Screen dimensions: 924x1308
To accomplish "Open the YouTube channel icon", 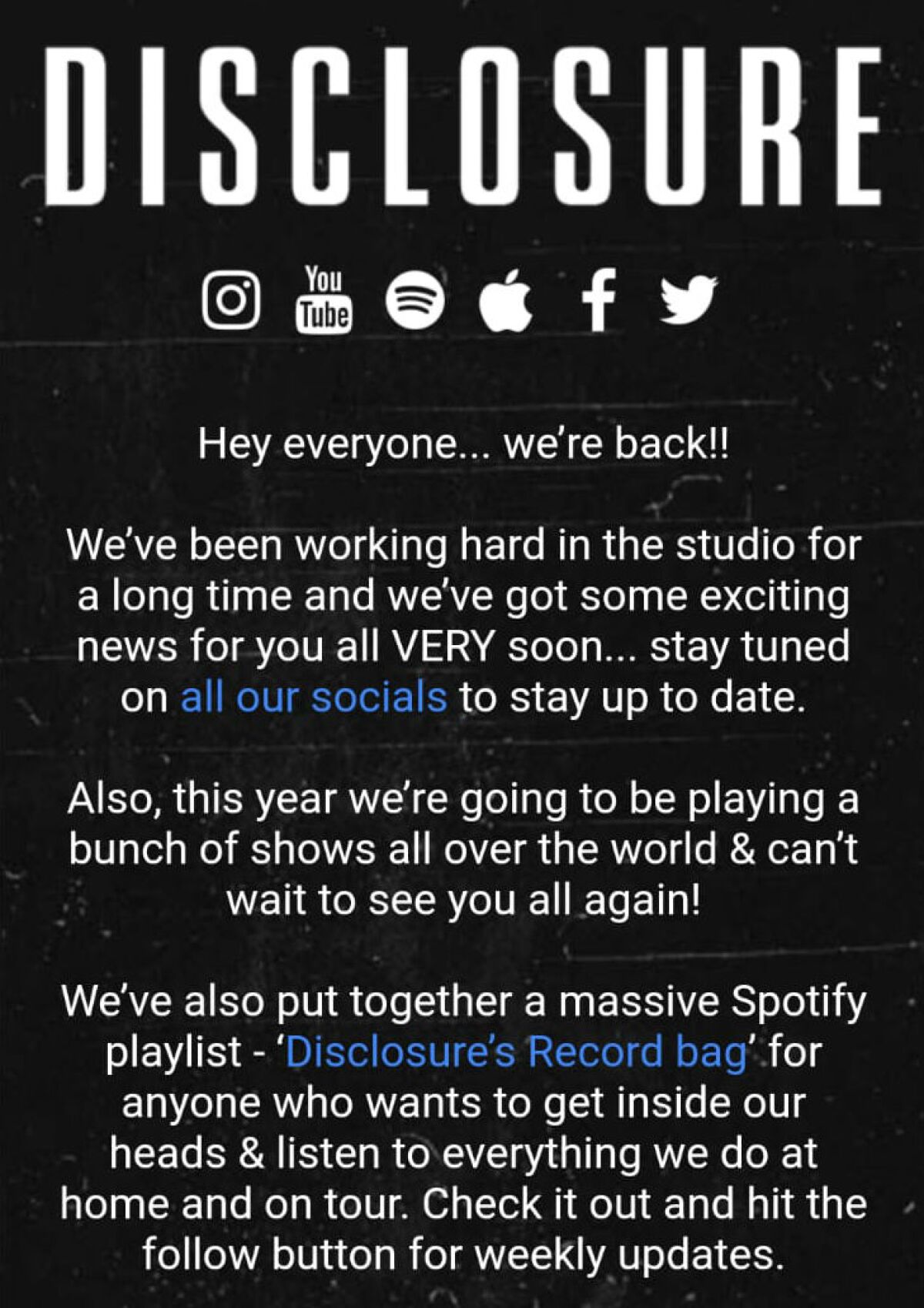I will click(x=324, y=300).
